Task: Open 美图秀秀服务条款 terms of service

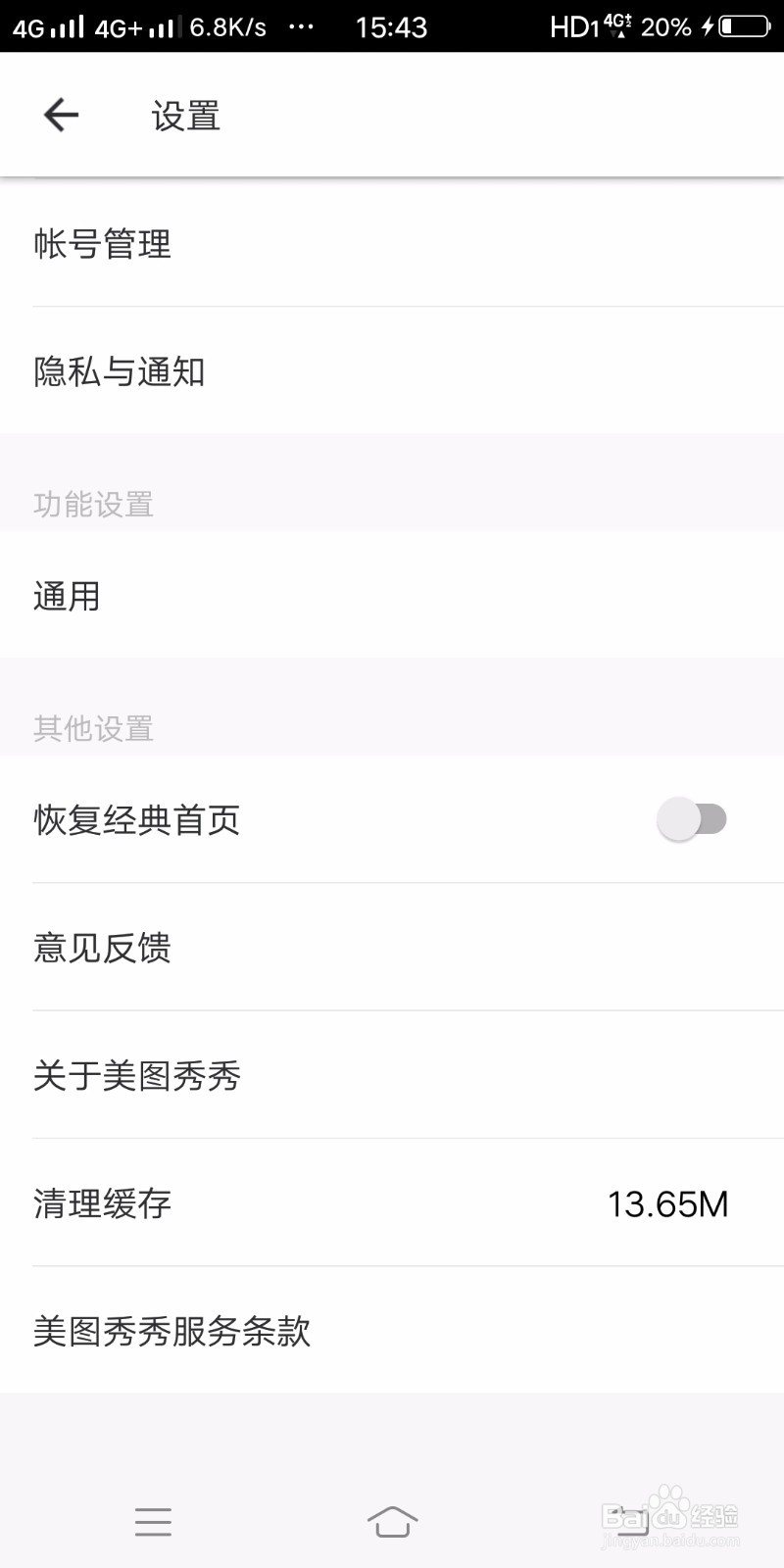Action: pos(172,1332)
